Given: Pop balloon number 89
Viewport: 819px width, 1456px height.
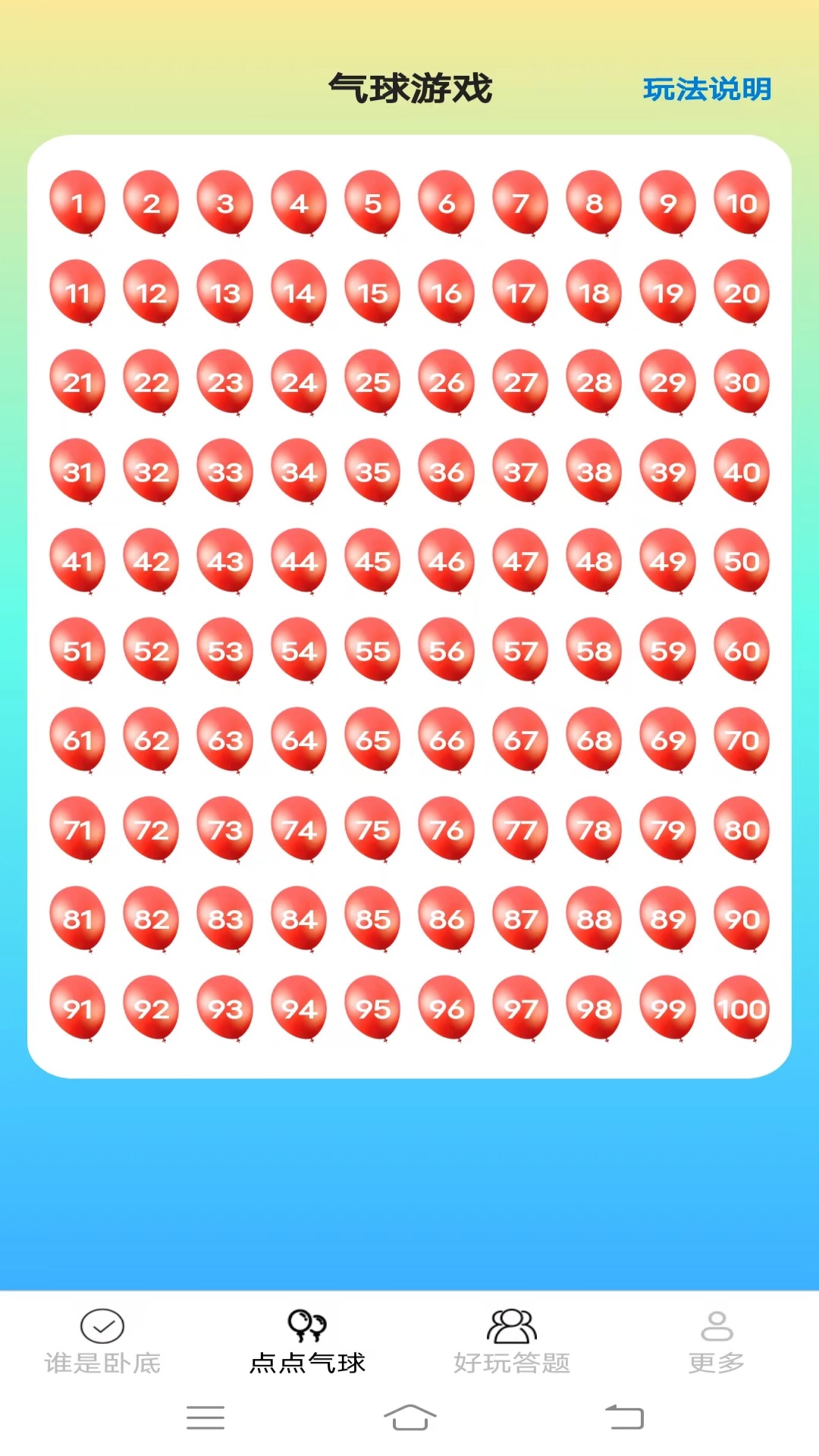Looking at the screenshot, I should [667, 918].
